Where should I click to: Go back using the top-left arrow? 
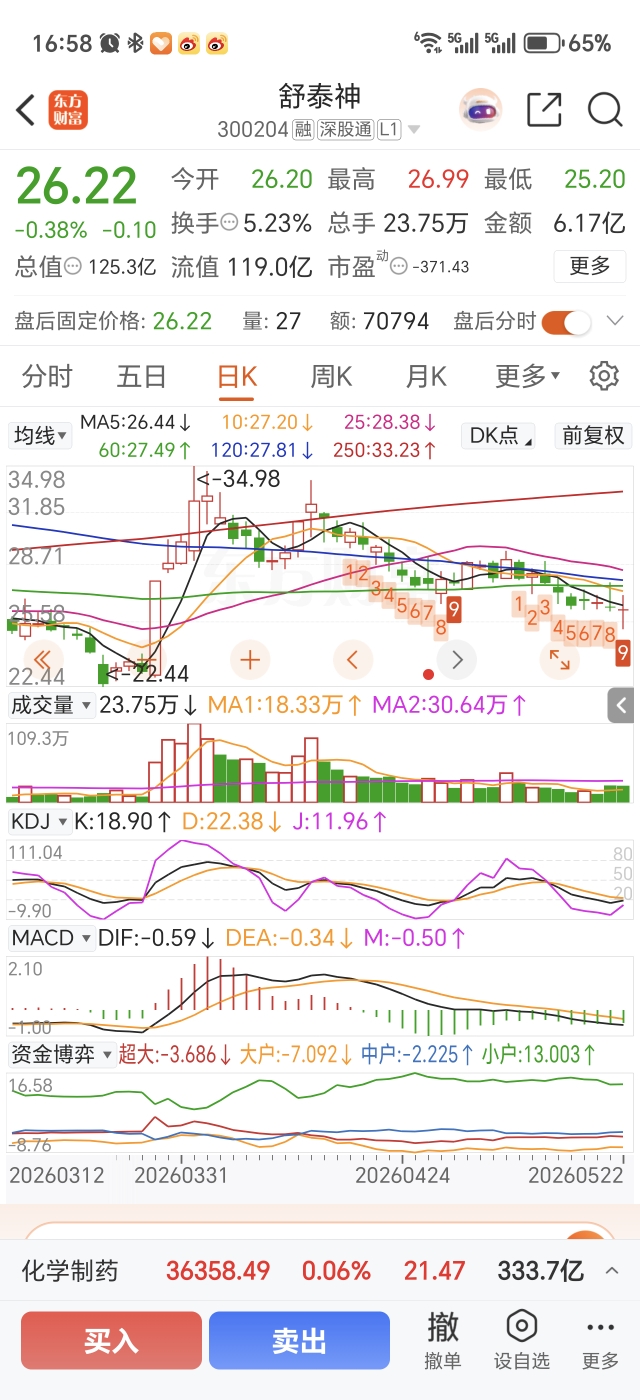pyautogui.click(x=26, y=110)
